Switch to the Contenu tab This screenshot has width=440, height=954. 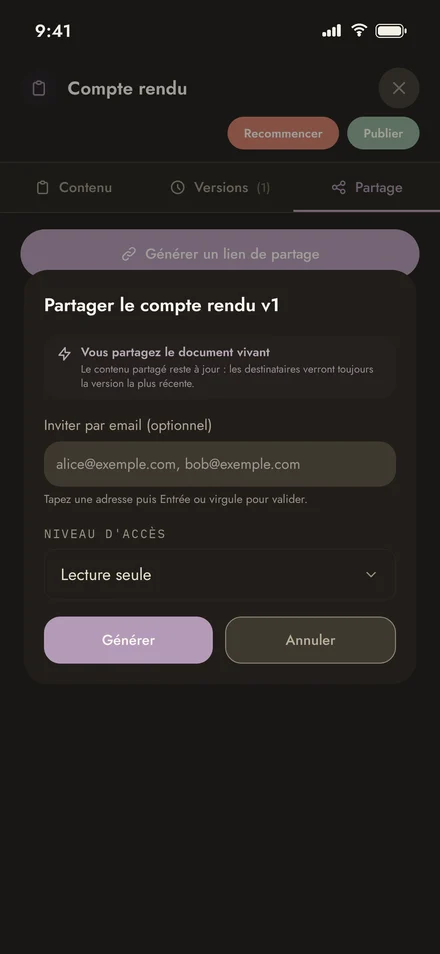[74, 187]
